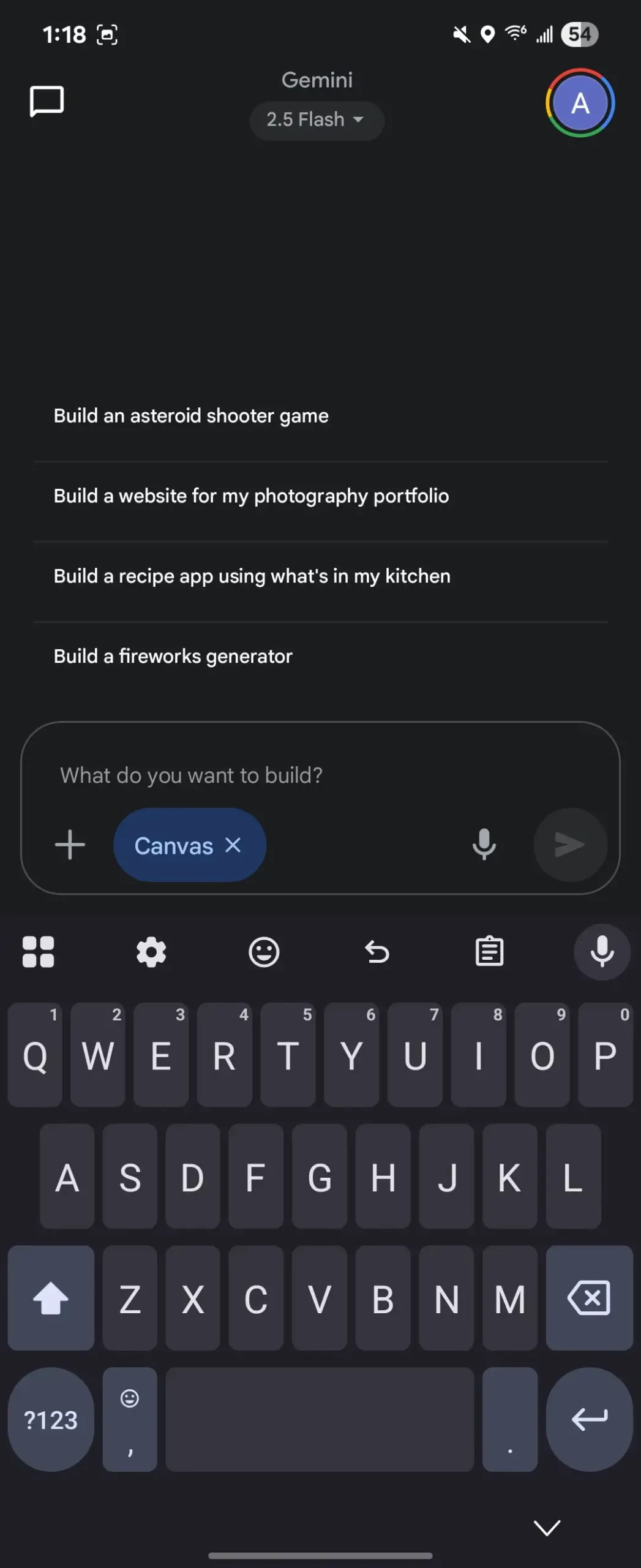Remove the Canvas chip
The height and width of the screenshot is (1568, 641).
pos(233,845)
